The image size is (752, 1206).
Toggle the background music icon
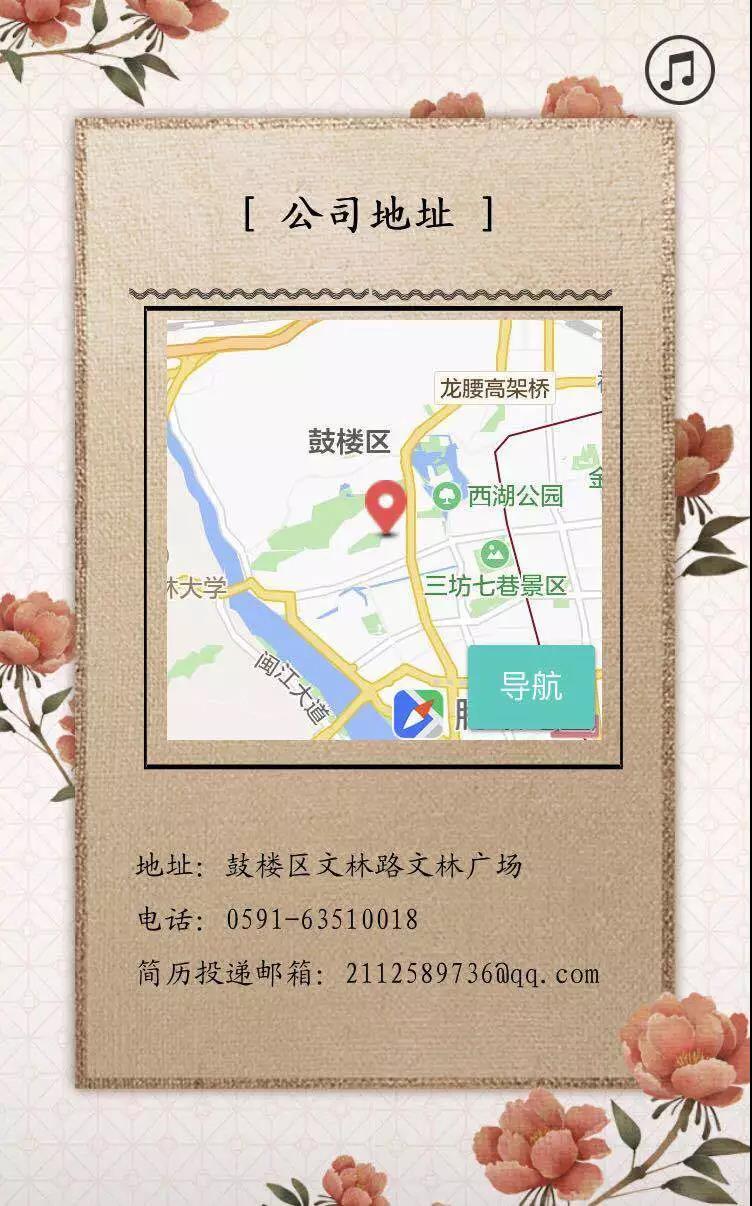680,72
